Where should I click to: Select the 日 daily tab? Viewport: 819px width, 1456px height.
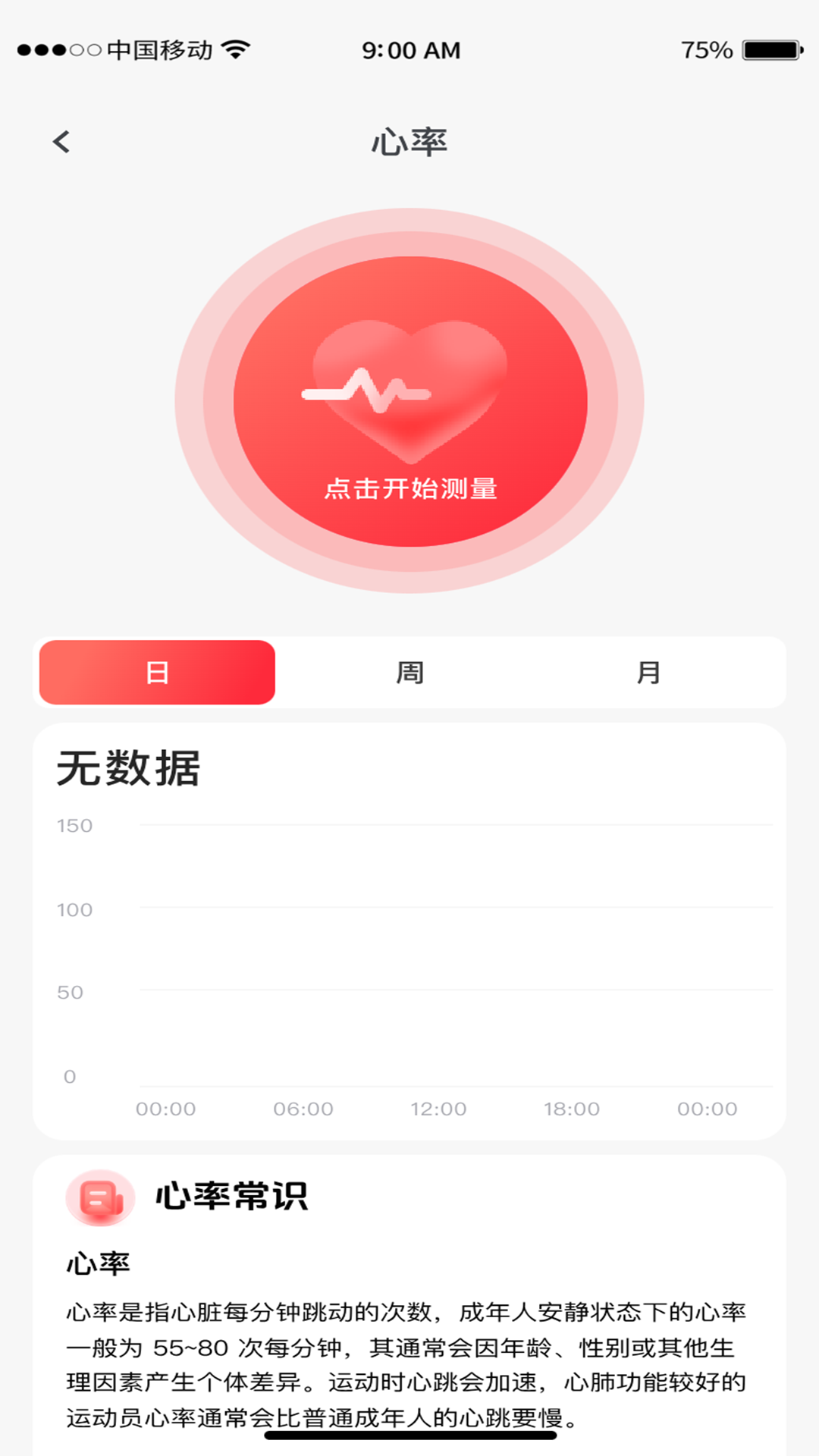[155, 672]
